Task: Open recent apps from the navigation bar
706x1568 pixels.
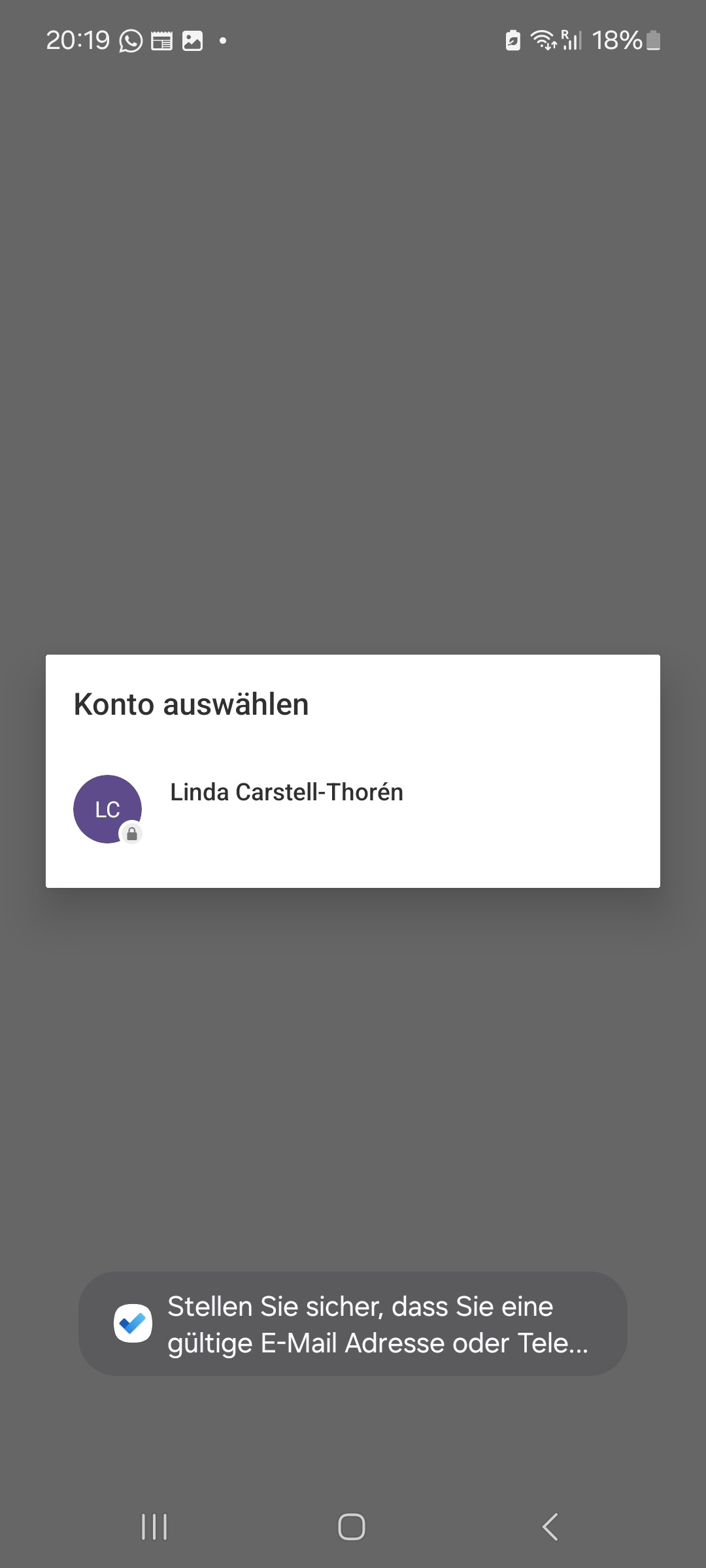Action: [154, 1527]
